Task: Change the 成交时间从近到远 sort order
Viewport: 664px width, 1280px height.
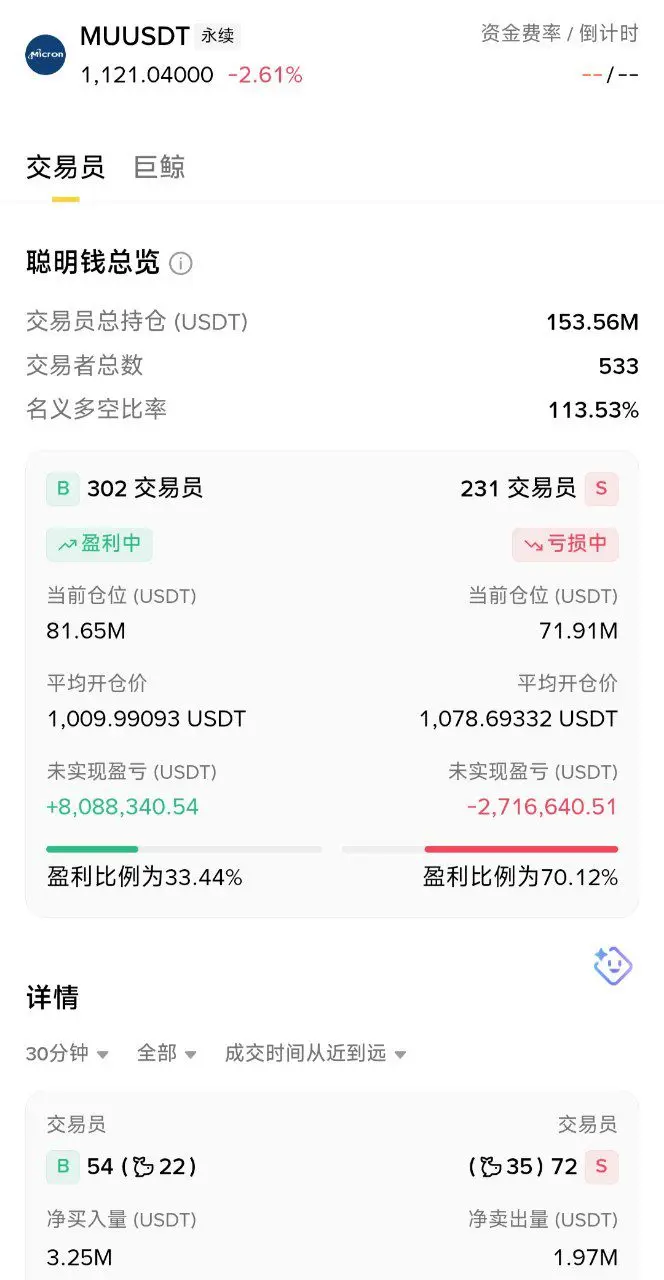Action: [x=315, y=1053]
